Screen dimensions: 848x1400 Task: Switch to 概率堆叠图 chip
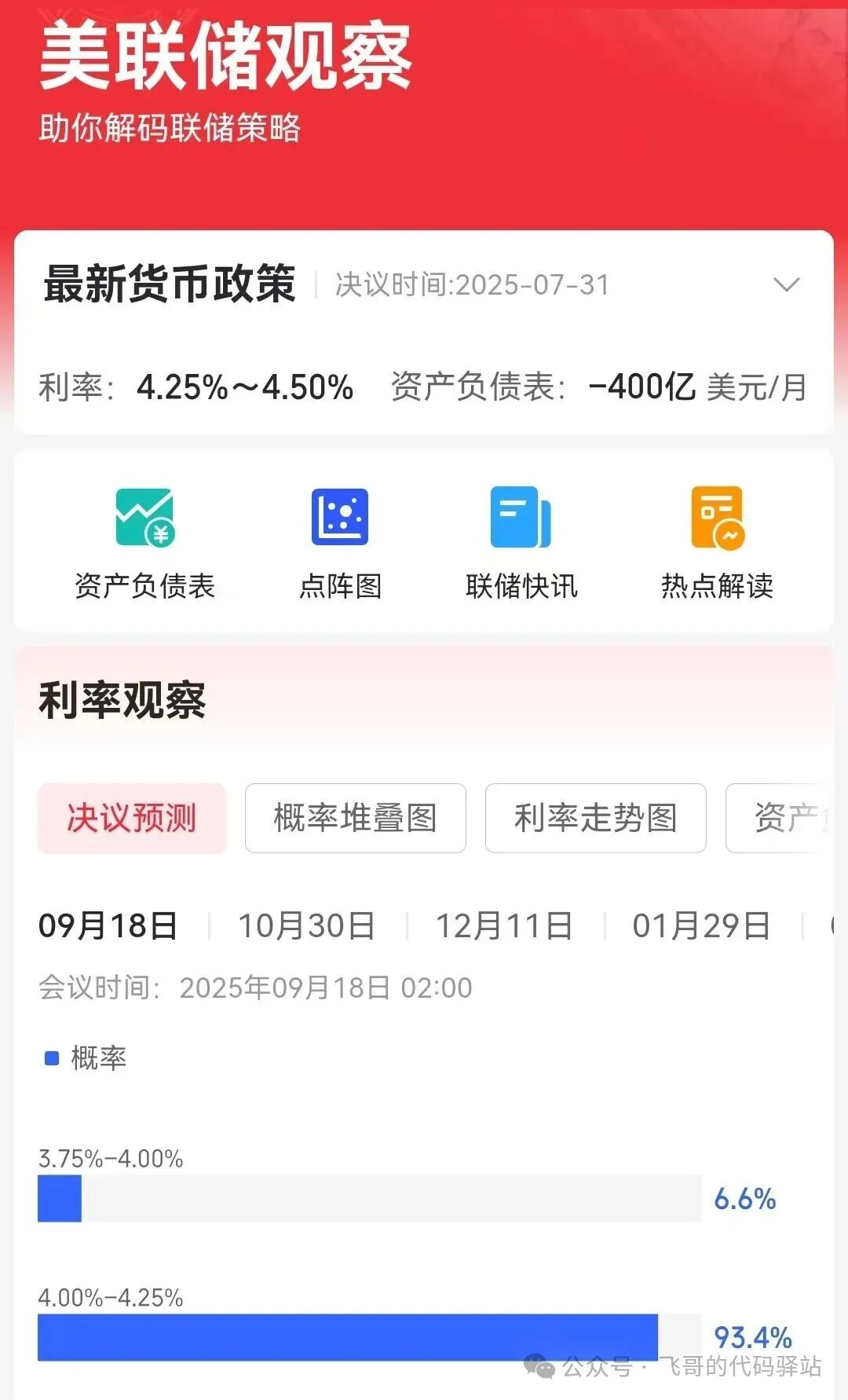[356, 818]
